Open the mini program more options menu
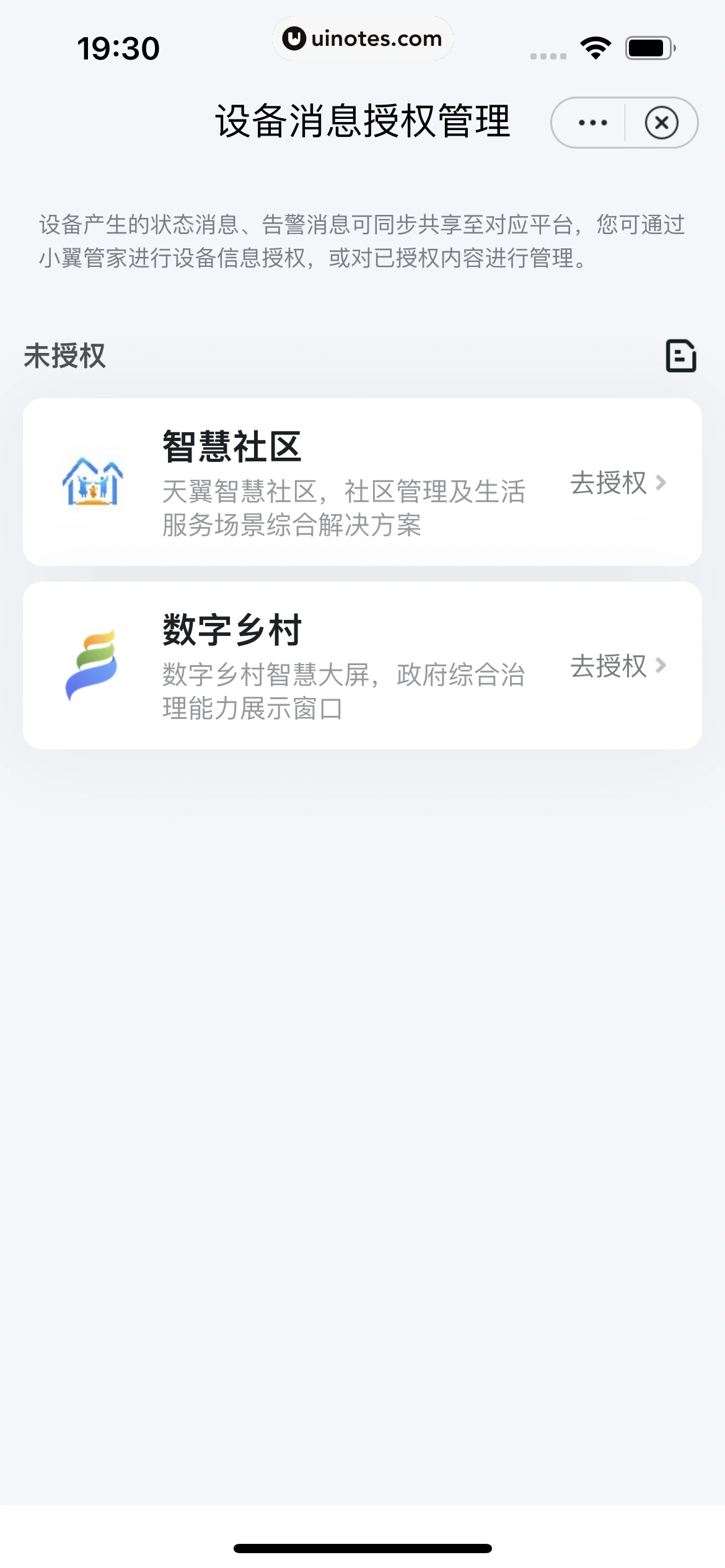This screenshot has height=1568, width=725. (x=592, y=123)
